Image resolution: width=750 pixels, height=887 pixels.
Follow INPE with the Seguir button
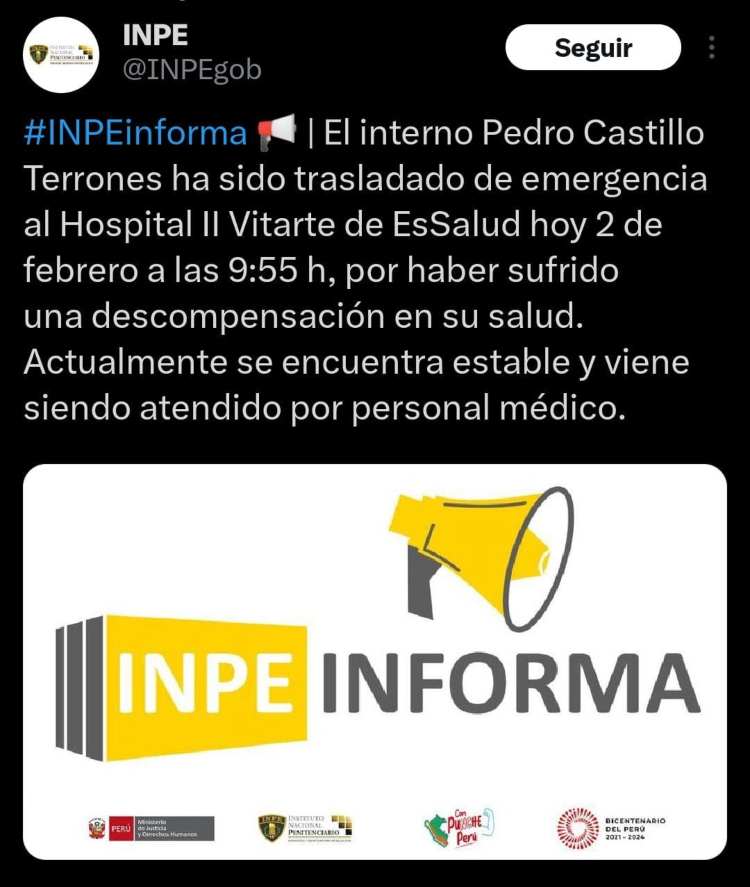(x=593, y=48)
